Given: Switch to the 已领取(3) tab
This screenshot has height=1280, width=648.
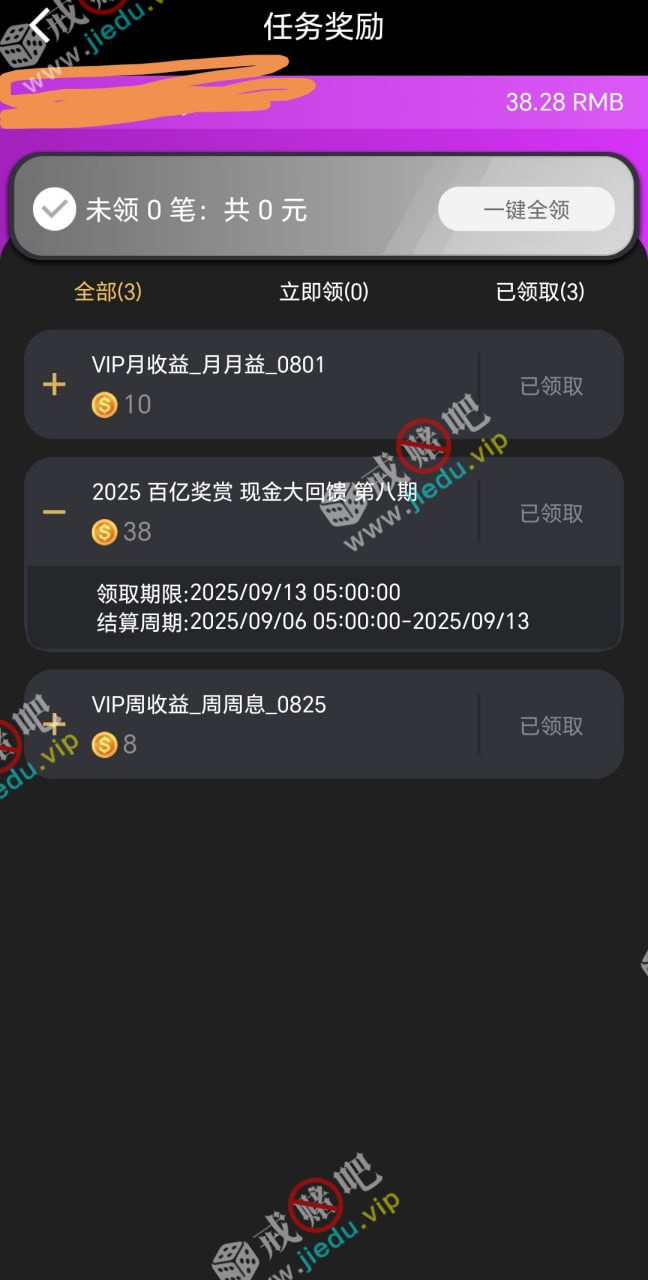Looking at the screenshot, I should tap(540, 292).
